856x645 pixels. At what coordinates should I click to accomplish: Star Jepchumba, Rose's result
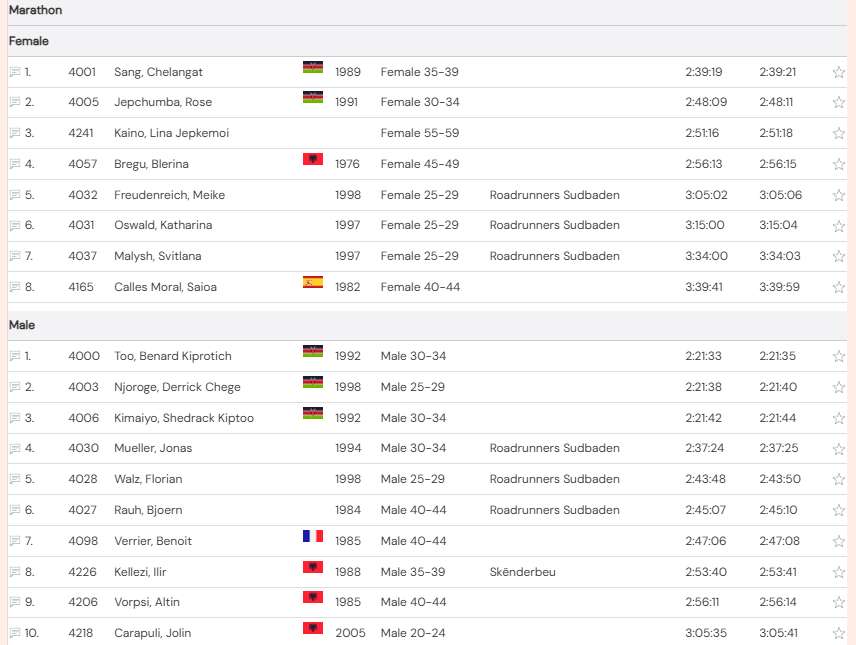coord(838,103)
